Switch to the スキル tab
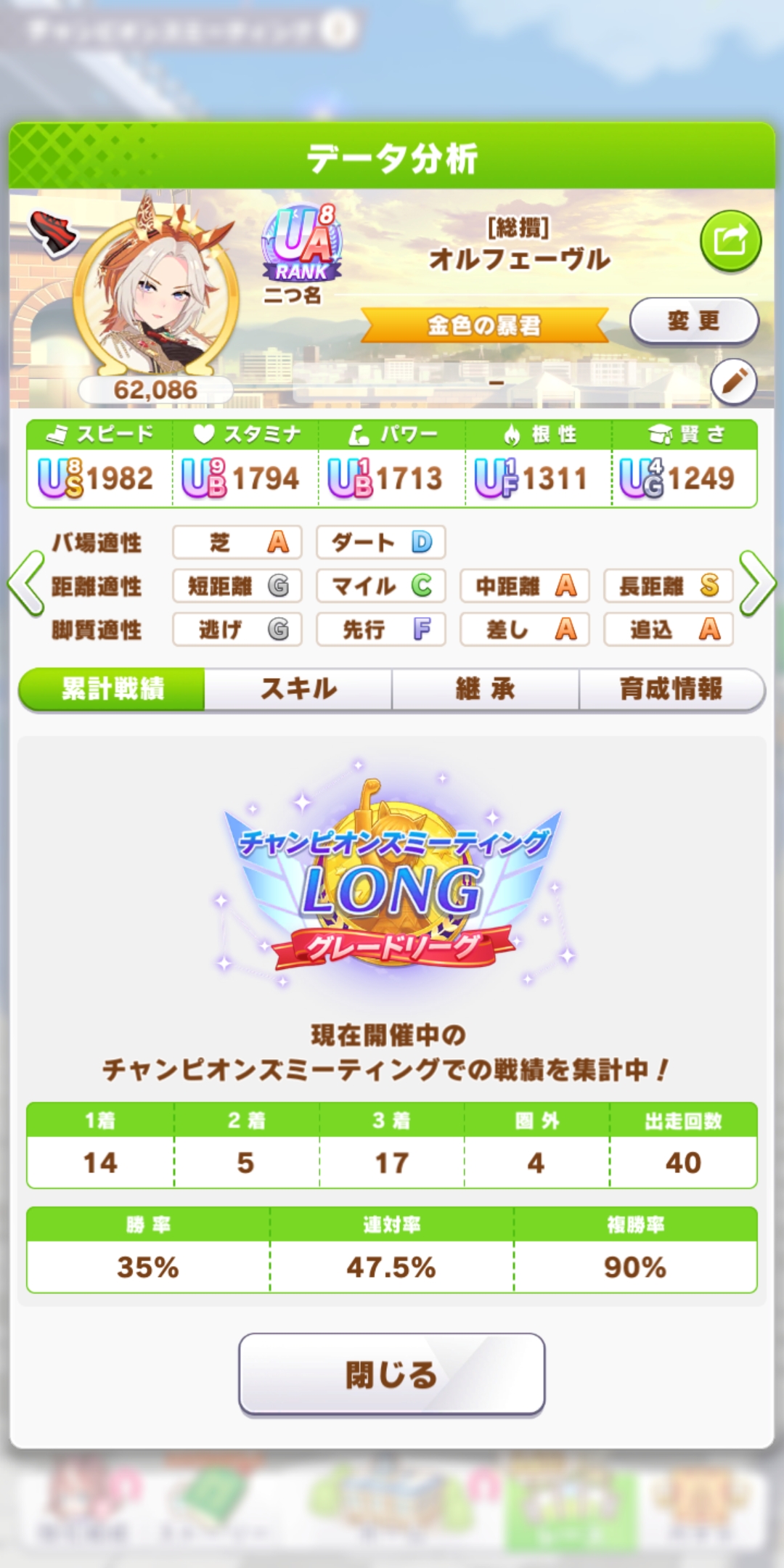Viewport: 784px width, 1568px height. (298, 689)
